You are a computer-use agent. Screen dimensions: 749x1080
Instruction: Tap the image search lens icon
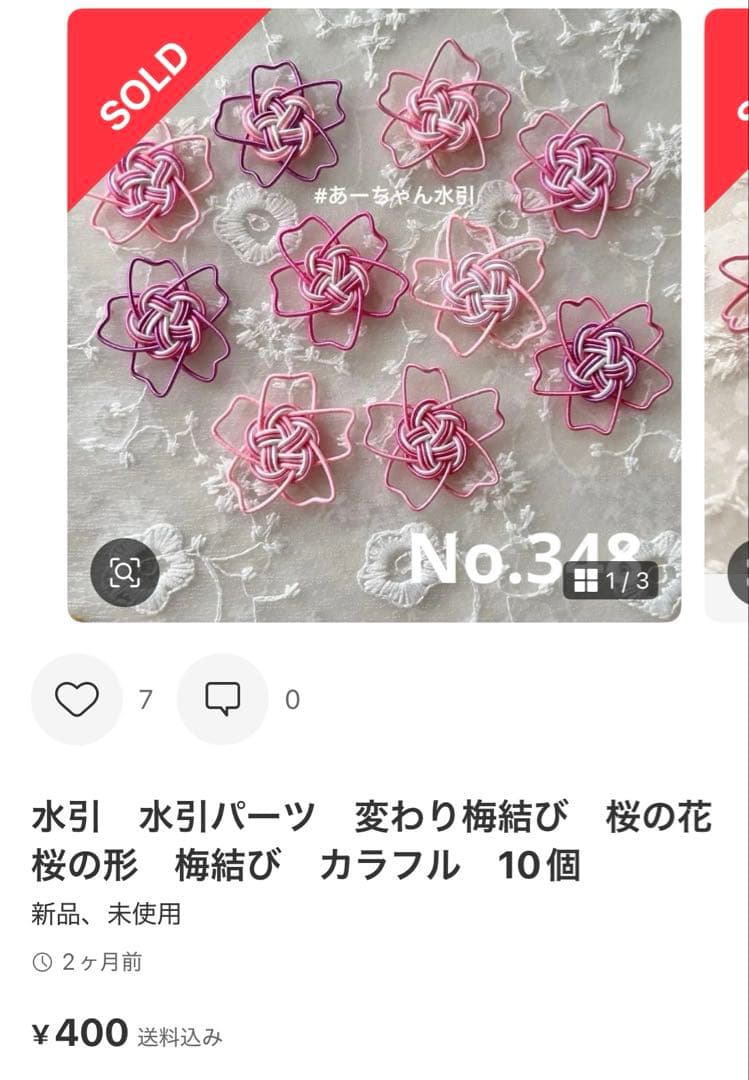pyautogui.click(x=124, y=573)
